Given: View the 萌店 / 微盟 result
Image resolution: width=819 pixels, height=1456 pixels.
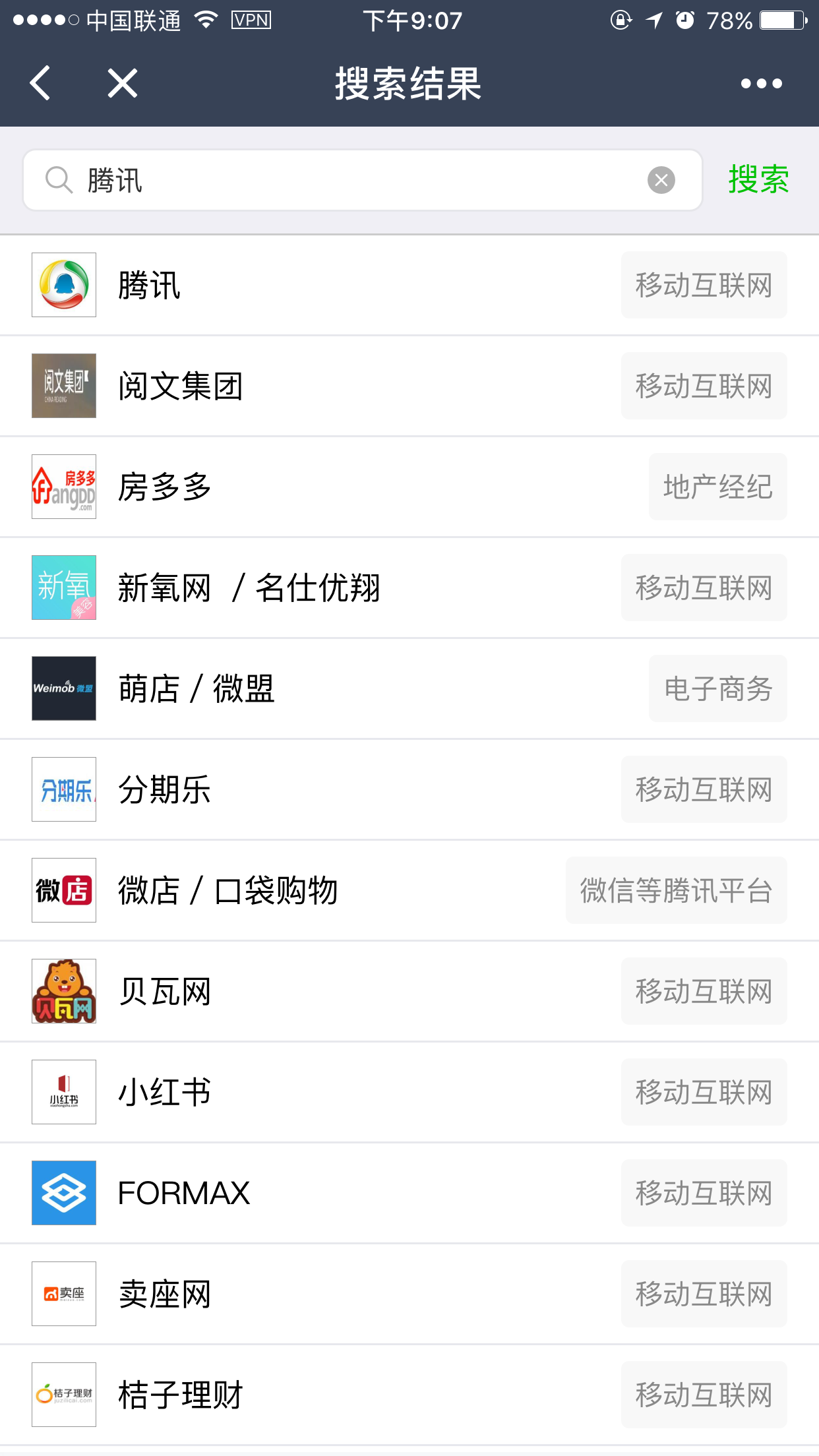Looking at the screenshot, I should pos(196,689).
